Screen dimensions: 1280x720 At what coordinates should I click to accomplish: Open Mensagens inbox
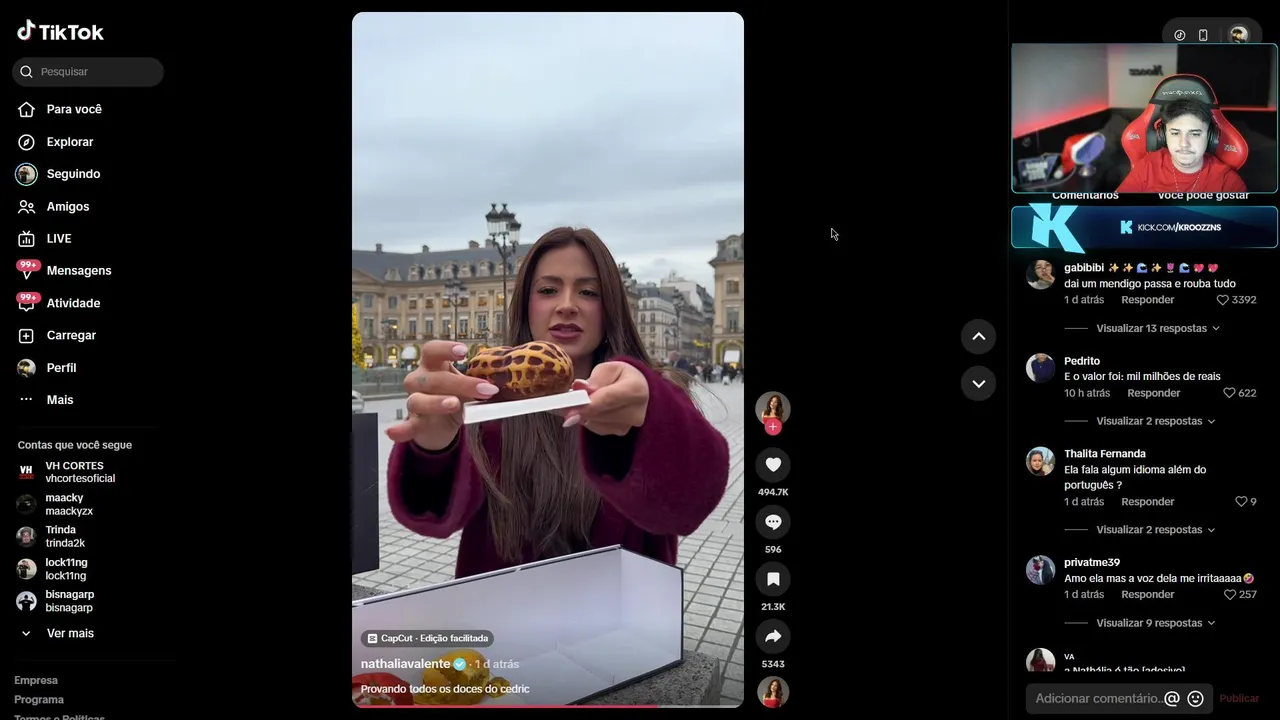[78, 271]
